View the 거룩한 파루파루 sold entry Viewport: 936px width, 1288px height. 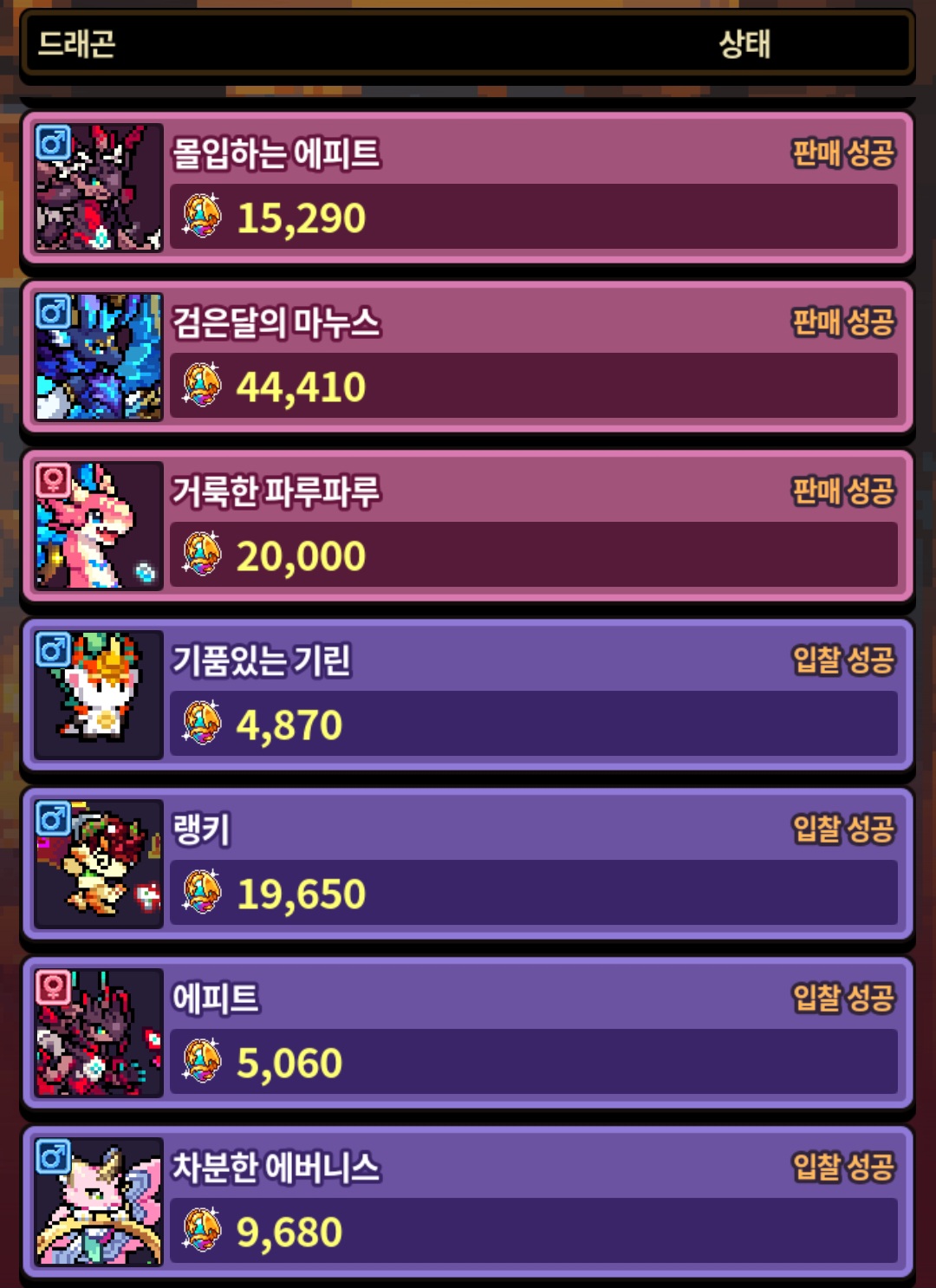click(468, 525)
